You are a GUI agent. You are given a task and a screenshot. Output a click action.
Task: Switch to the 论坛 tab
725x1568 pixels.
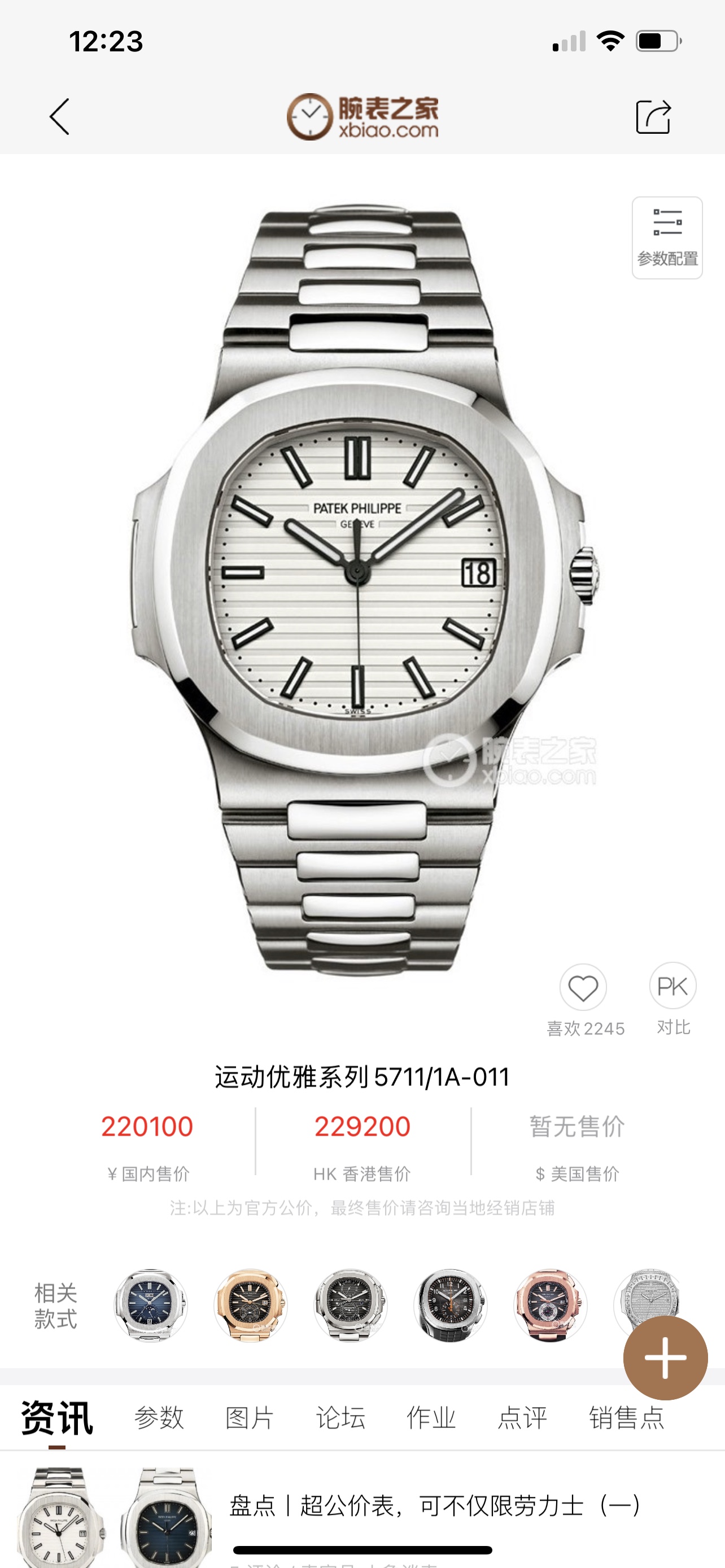tap(340, 1418)
